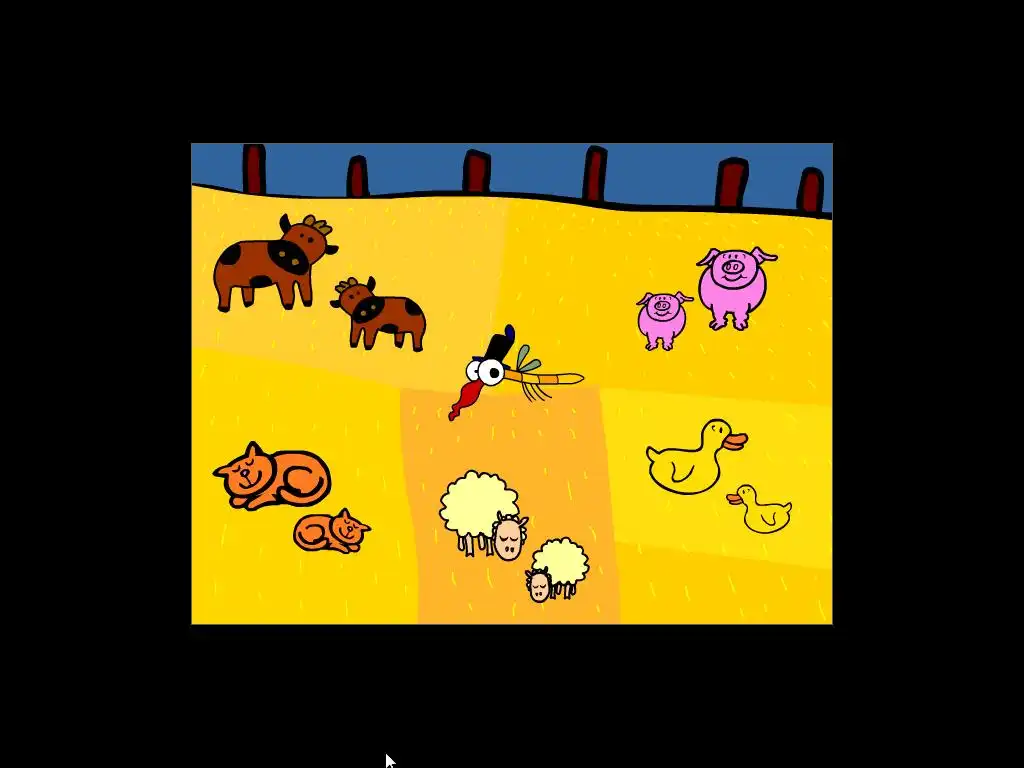
Task: Select the big pink pig
Action: (733, 285)
